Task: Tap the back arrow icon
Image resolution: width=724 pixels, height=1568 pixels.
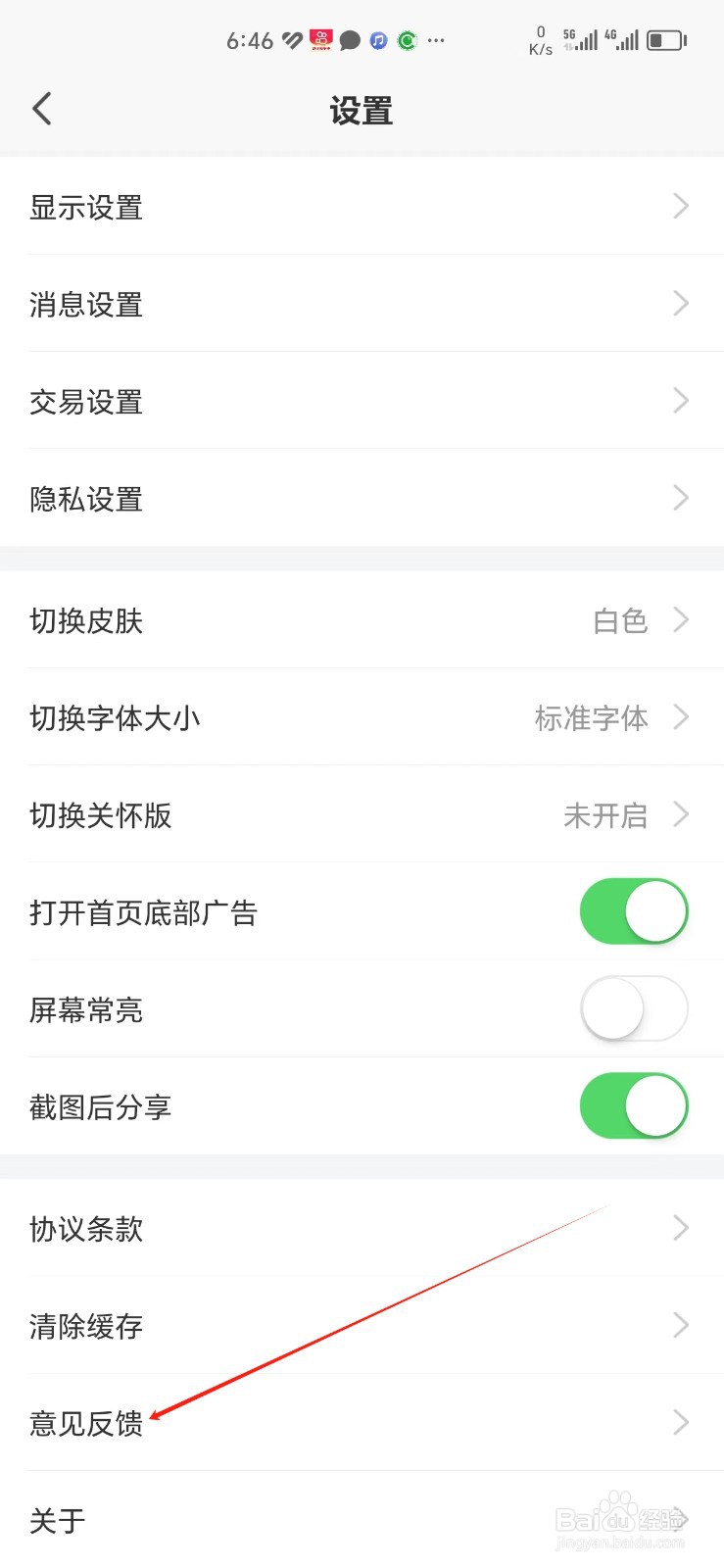Action: [x=41, y=109]
